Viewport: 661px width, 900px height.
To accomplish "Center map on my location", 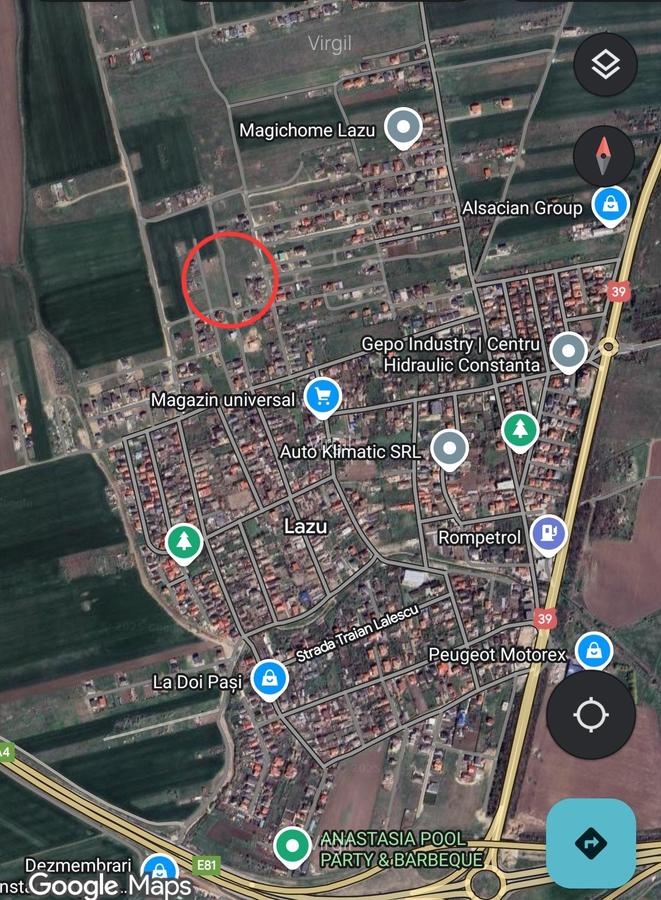I will 591,715.
